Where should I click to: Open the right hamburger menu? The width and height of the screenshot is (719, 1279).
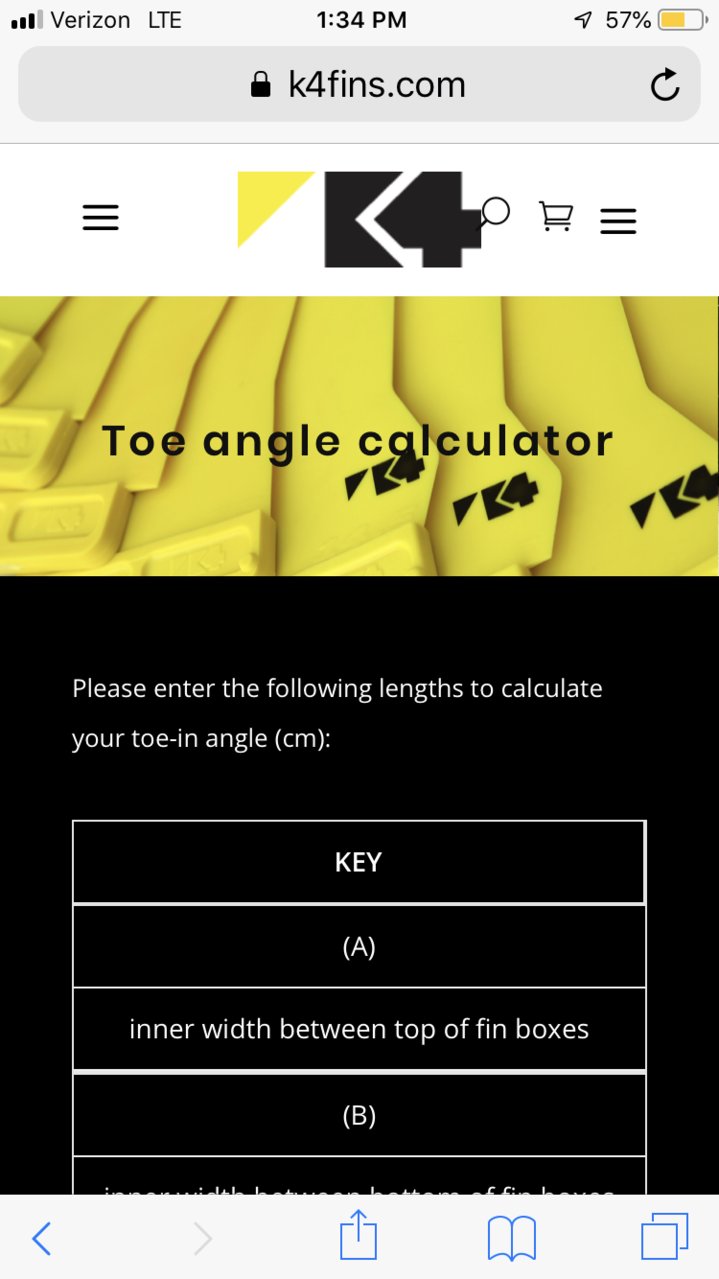(x=618, y=221)
